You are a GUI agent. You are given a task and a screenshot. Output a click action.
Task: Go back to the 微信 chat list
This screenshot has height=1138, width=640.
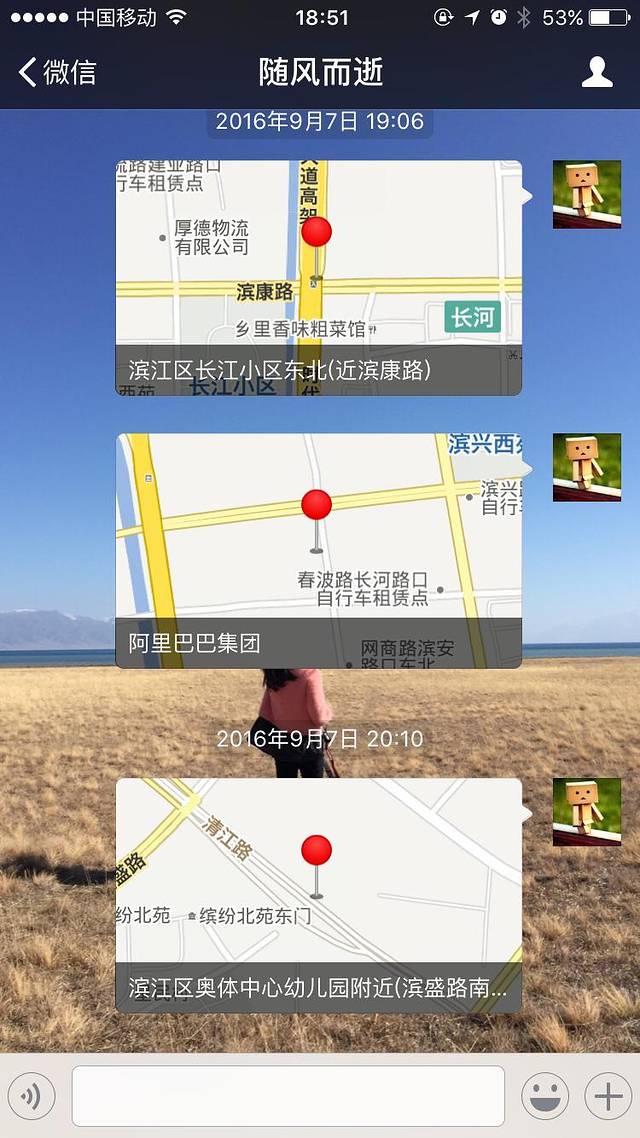click(x=58, y=72)
